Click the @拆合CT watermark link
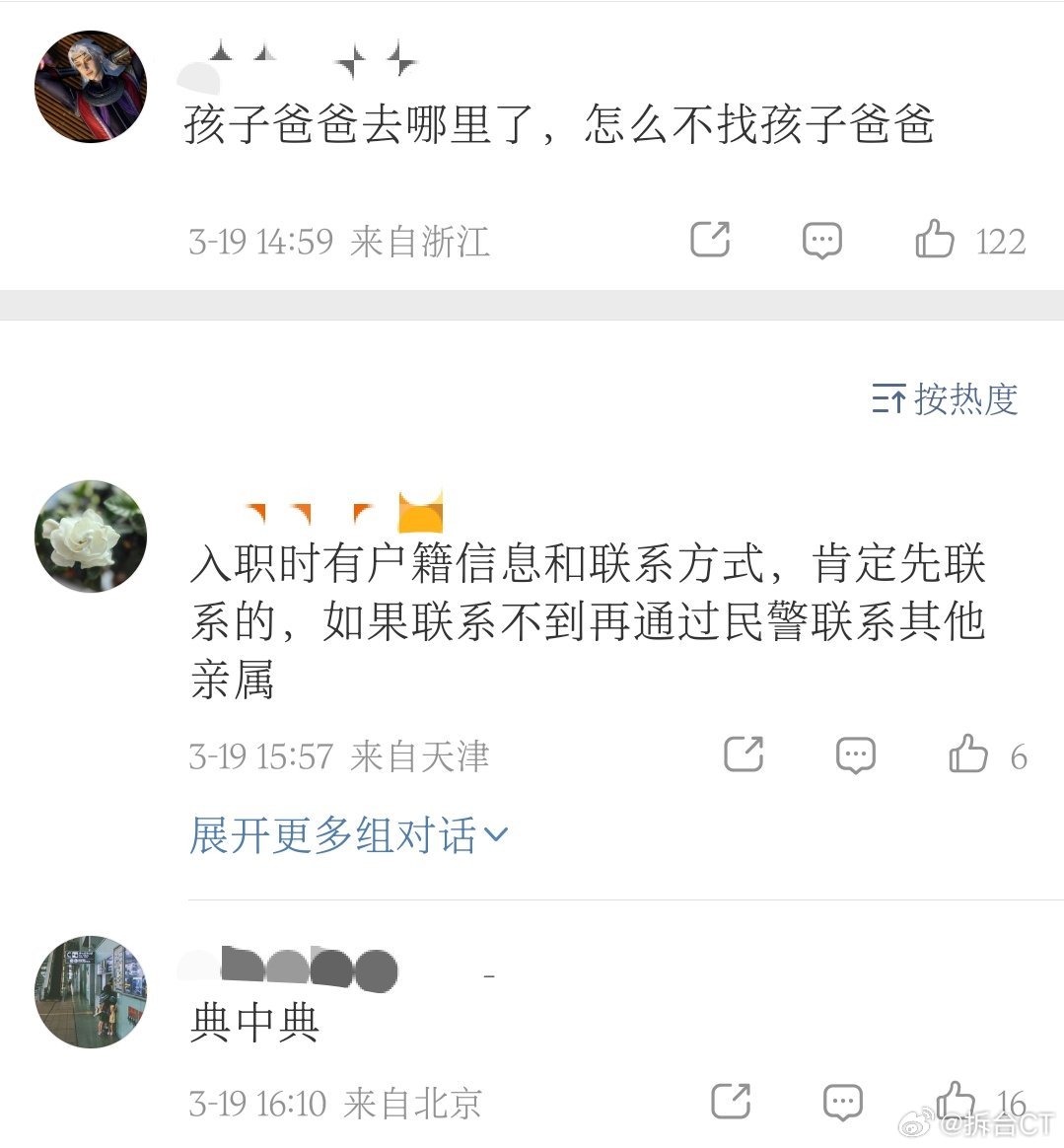This screenshot has width=1064, height=1148. click(986, 1124)
